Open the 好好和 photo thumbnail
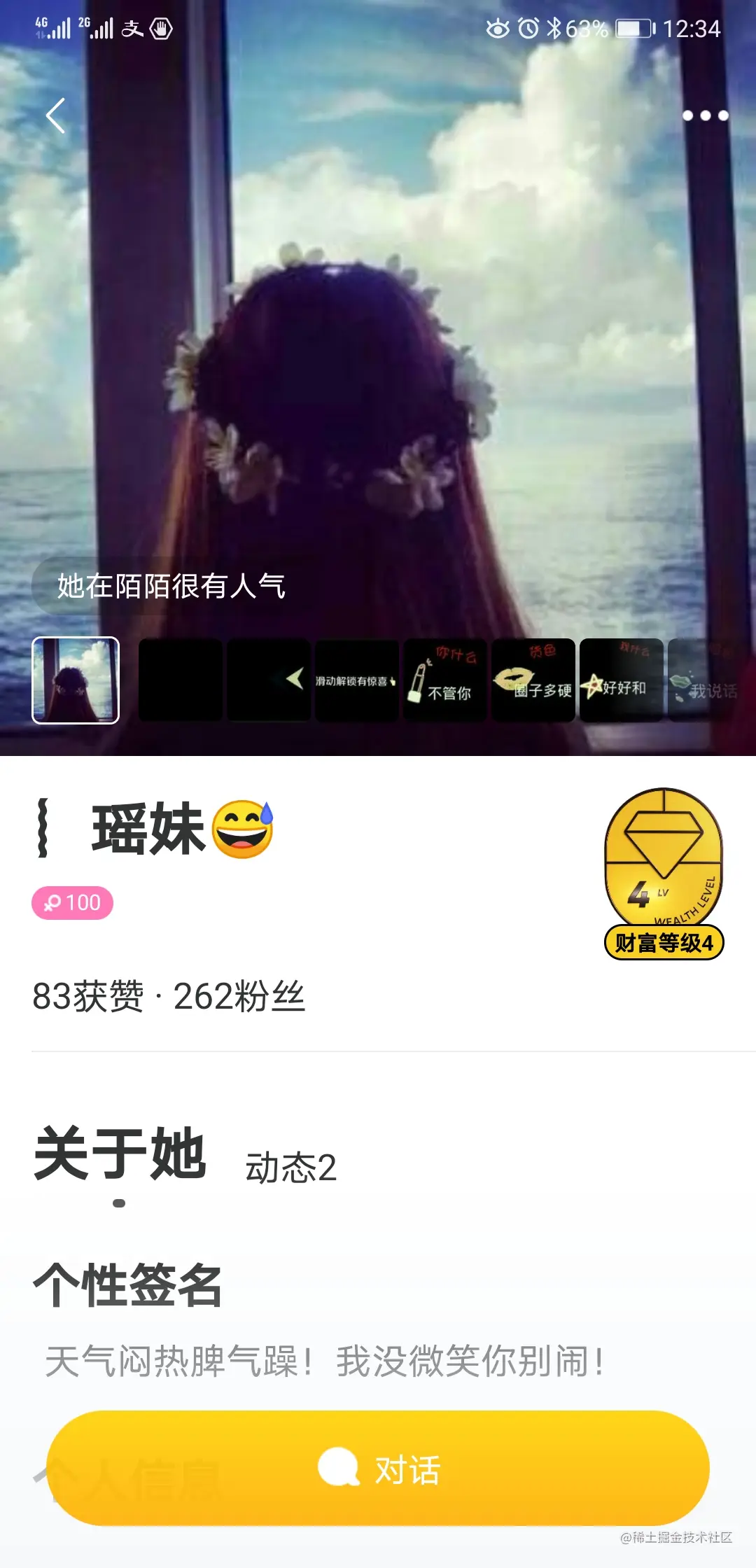 click(x=621, y=680)
